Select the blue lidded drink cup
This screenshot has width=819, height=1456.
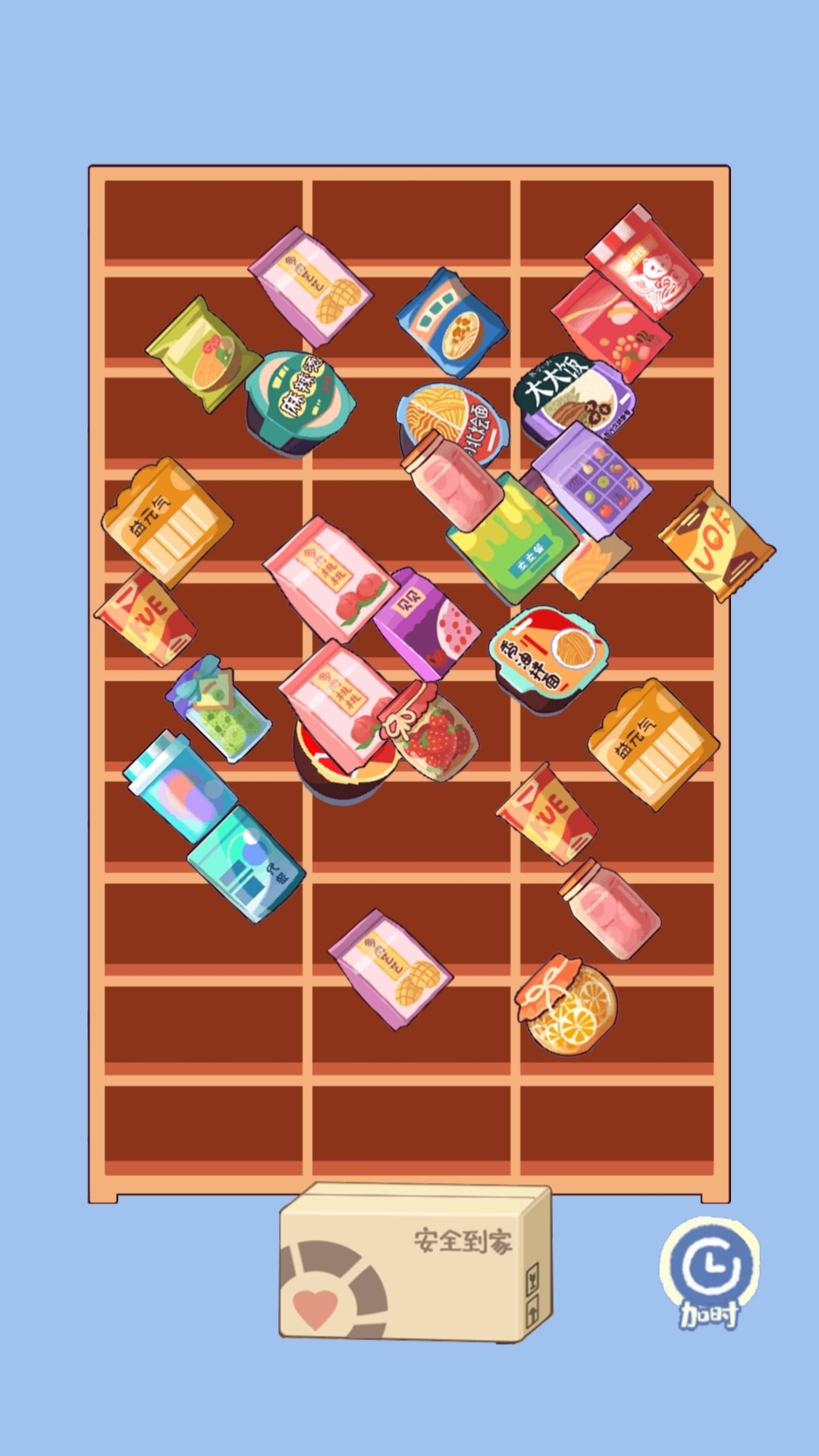[x=179, y=785]
